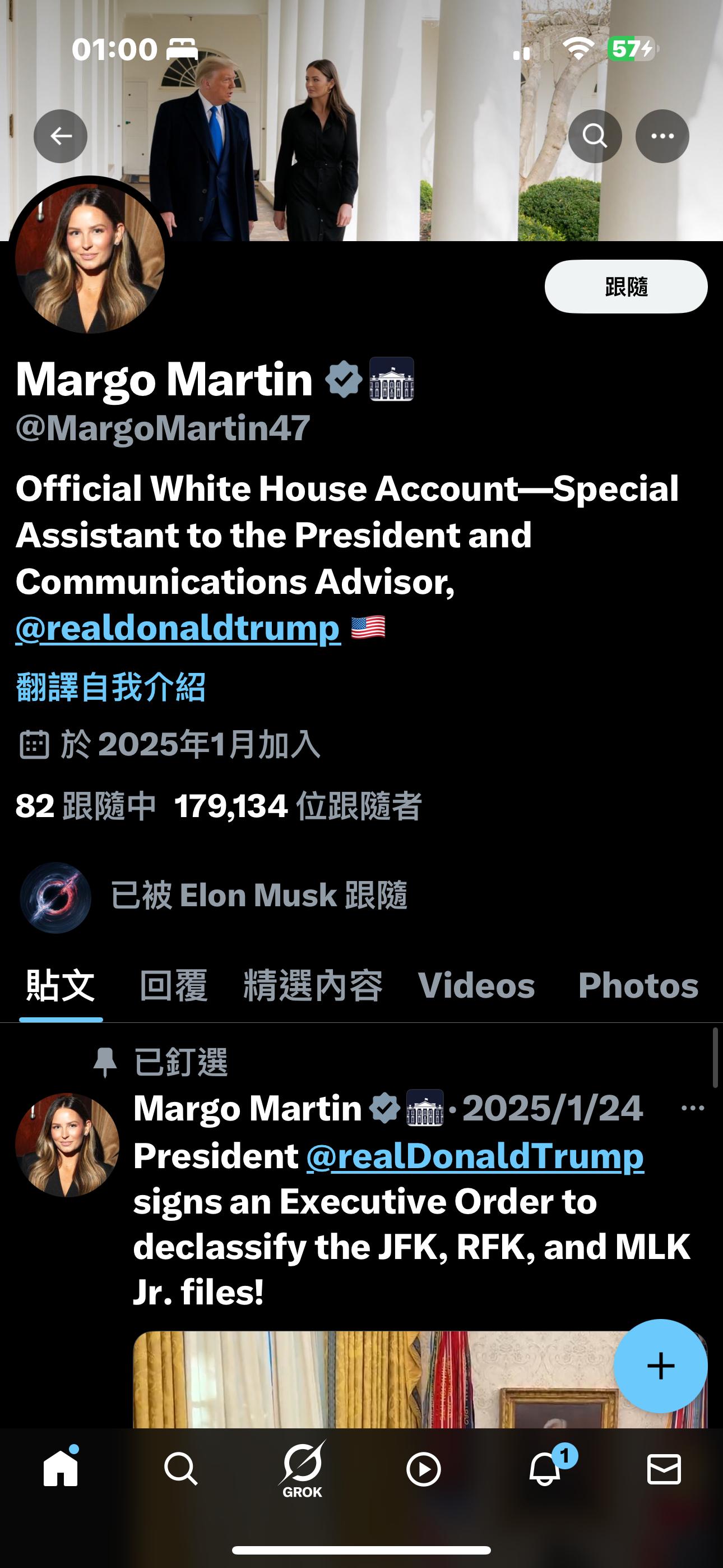Translate the bio via 翻譯自我介紹
Screen dimensions: 723x1568
[111, 687]
